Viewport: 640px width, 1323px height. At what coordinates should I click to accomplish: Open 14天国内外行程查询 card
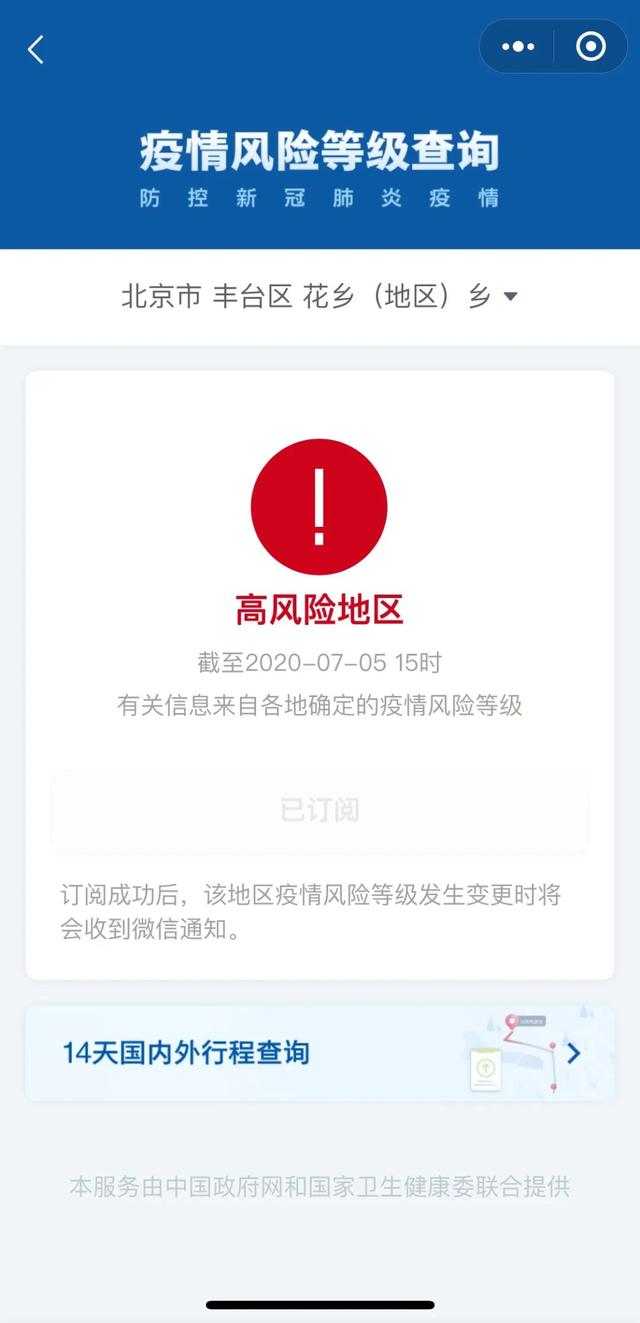click(x=320, y=1053)
